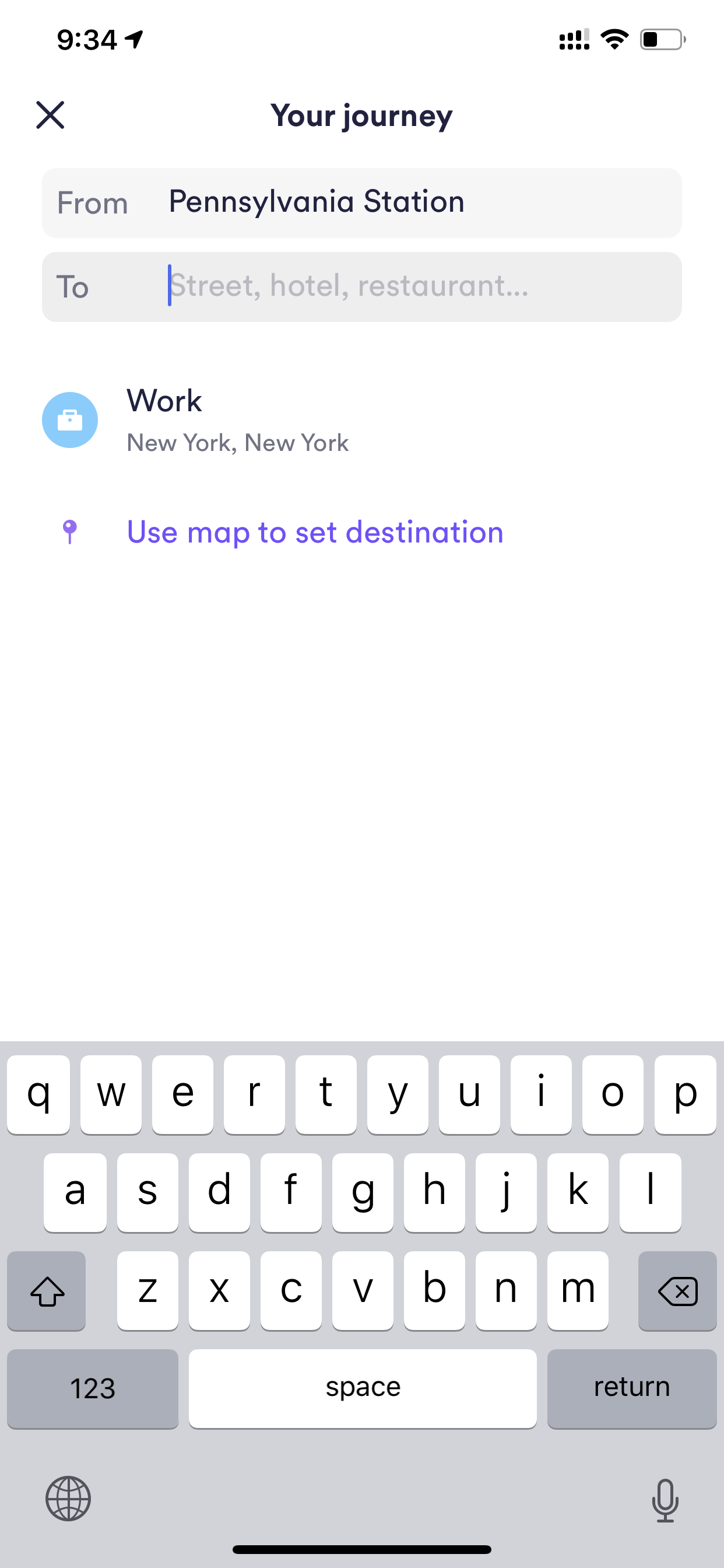The image size is (724, 1568).
Task: Select Work as the destination
Action: (361, 420)
